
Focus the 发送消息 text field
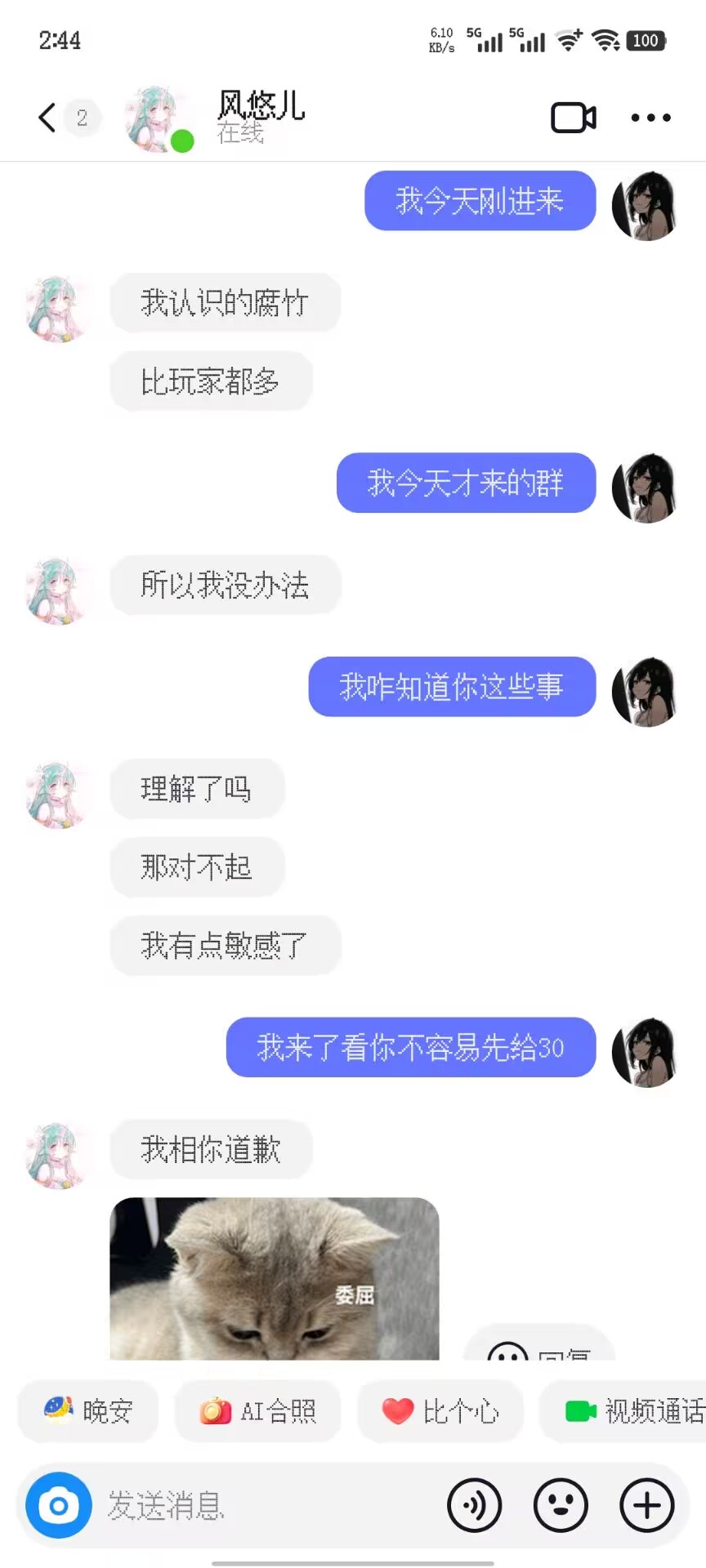click(261, 1505)
